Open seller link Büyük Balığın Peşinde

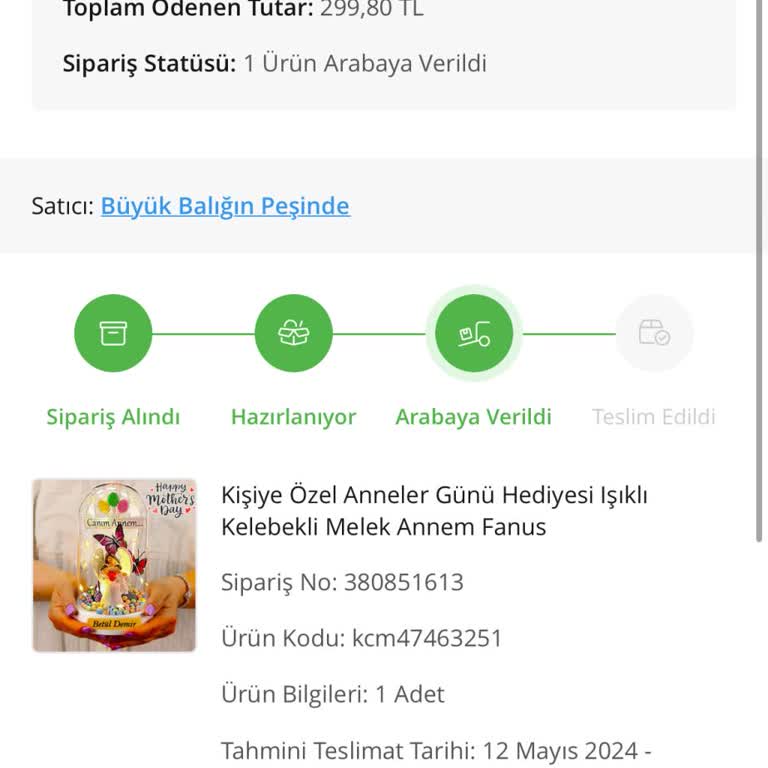[225, 206]
